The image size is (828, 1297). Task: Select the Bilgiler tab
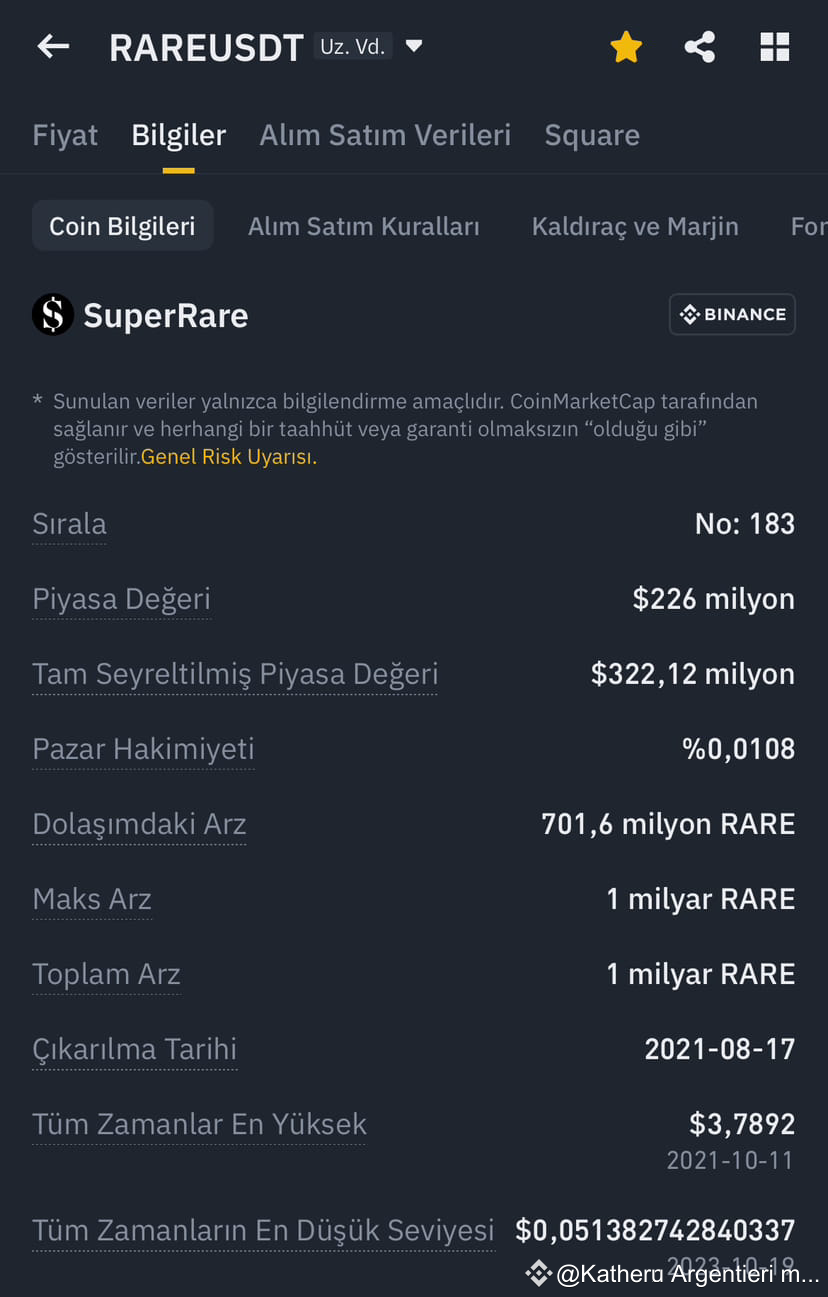(x=178, y=134)
